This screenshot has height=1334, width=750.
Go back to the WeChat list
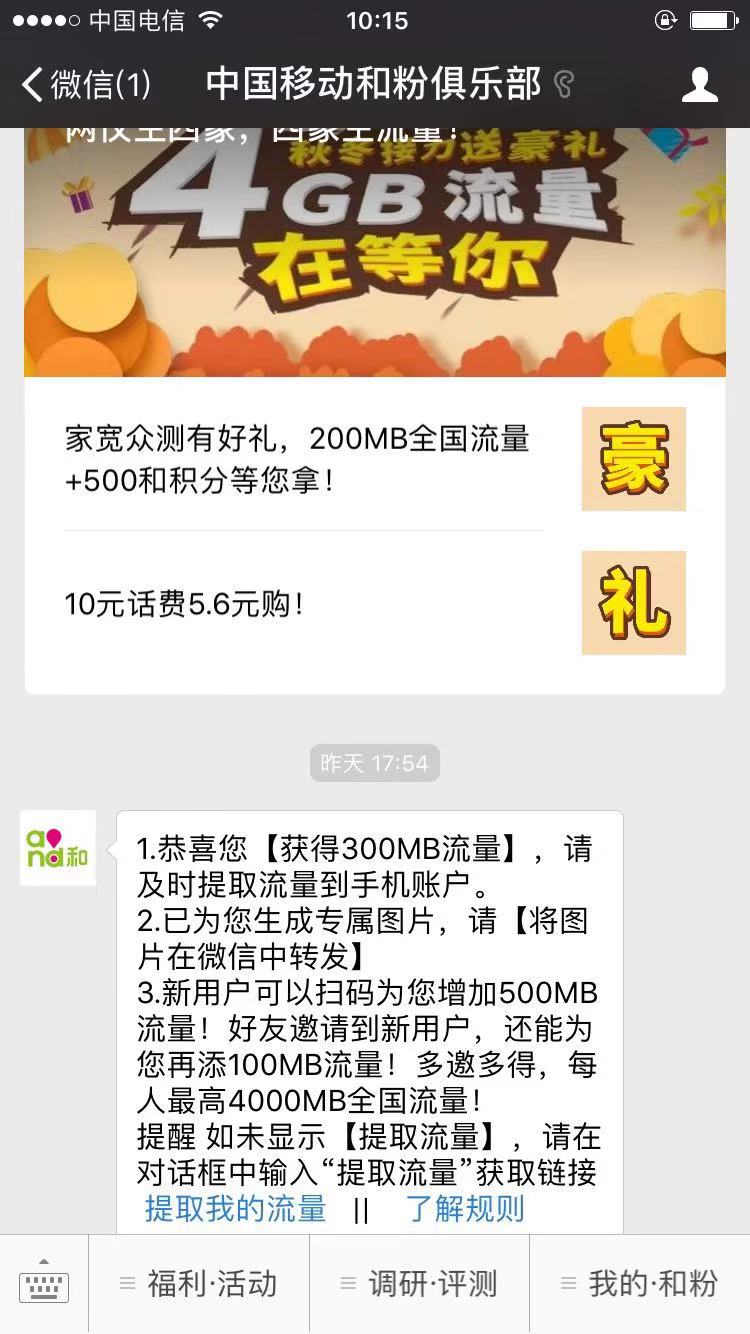[x=85, y=85]
